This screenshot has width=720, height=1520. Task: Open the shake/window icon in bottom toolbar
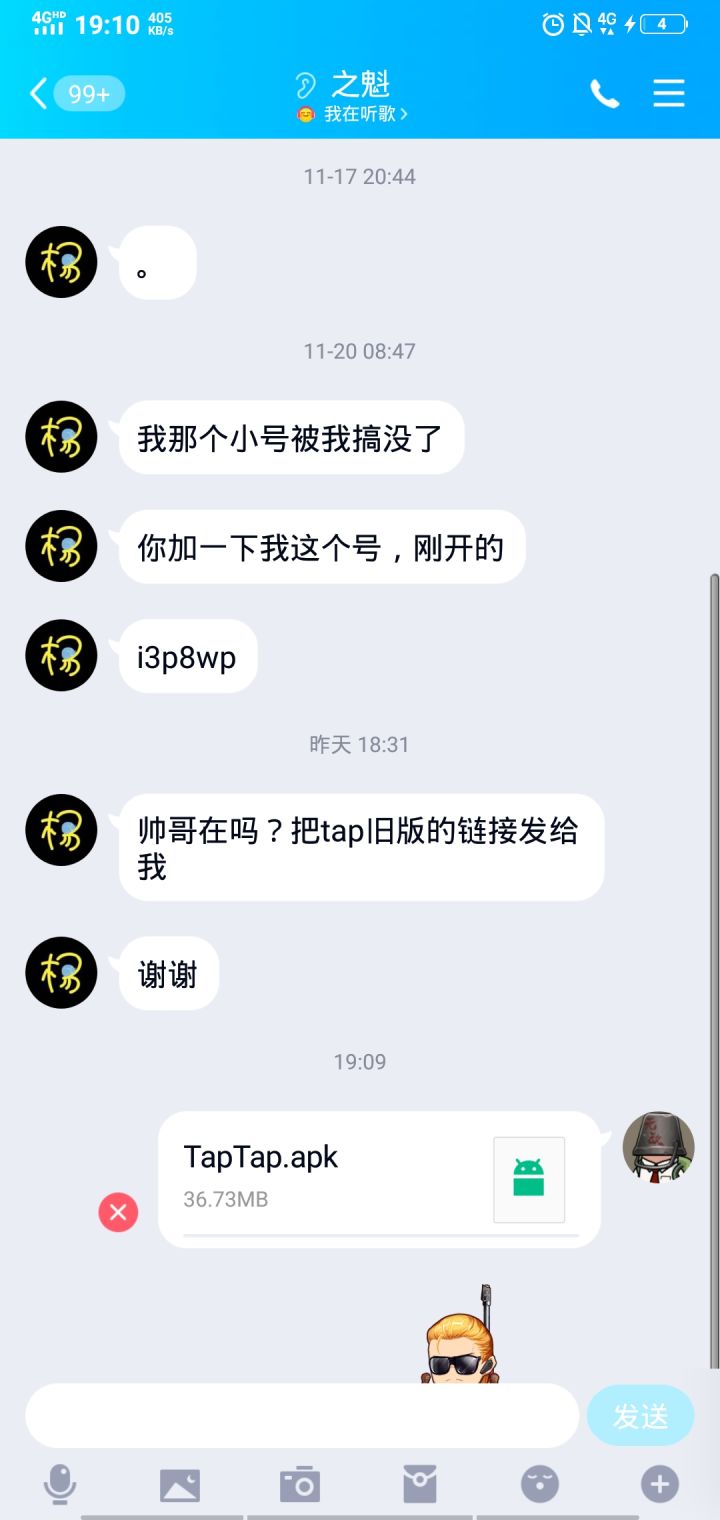419,1483
